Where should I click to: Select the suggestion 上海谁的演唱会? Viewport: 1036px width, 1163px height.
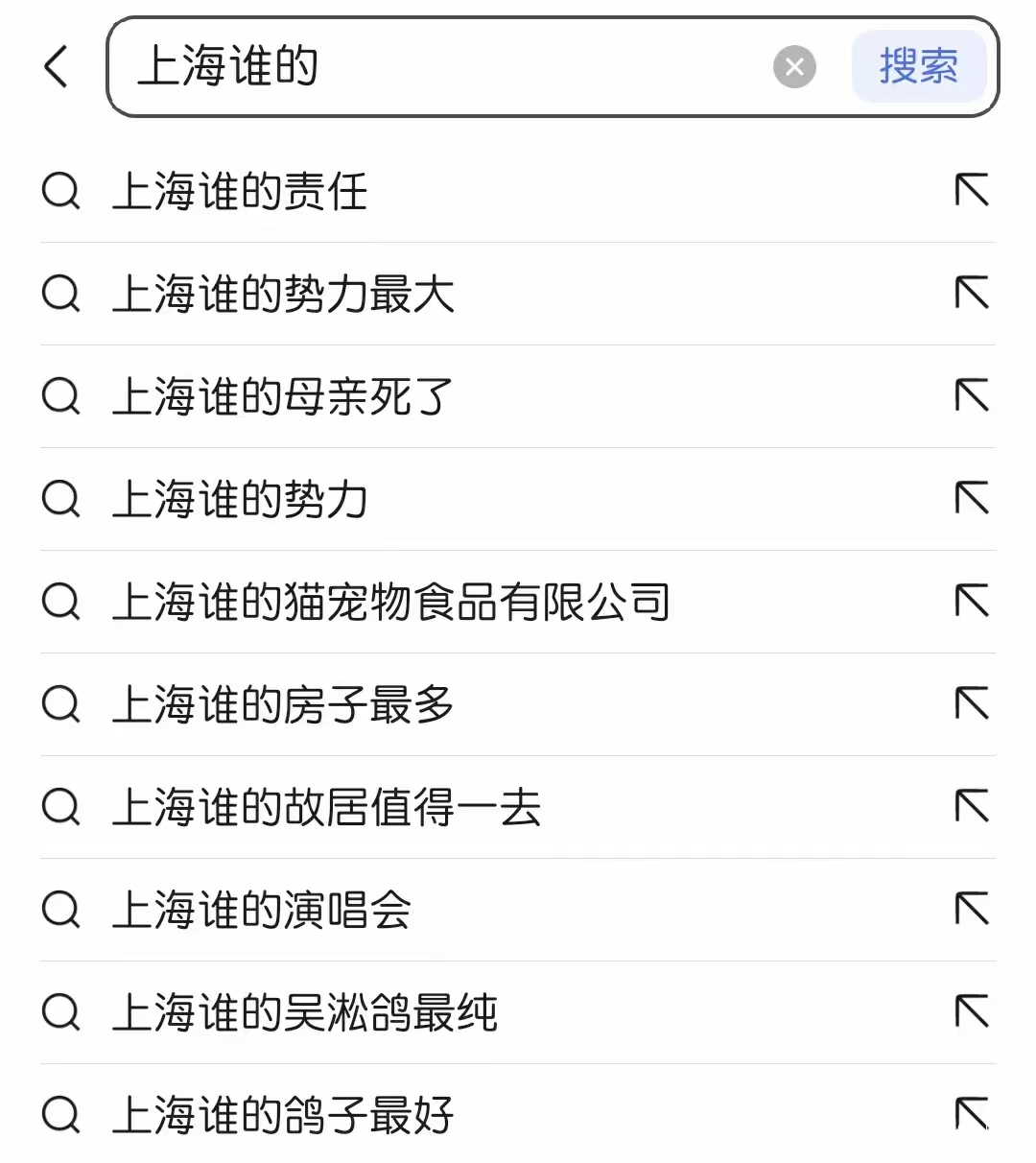coord(261,911)
